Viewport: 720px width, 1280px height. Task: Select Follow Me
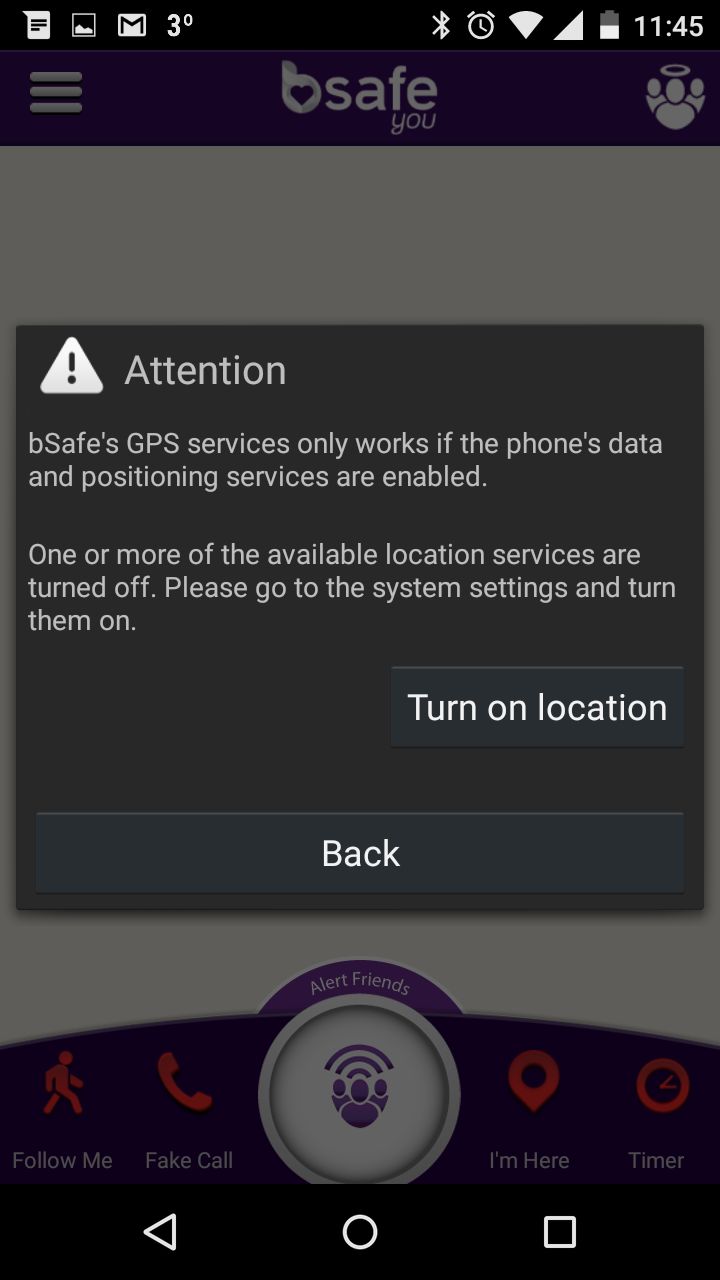click(x=62, y=1112)
